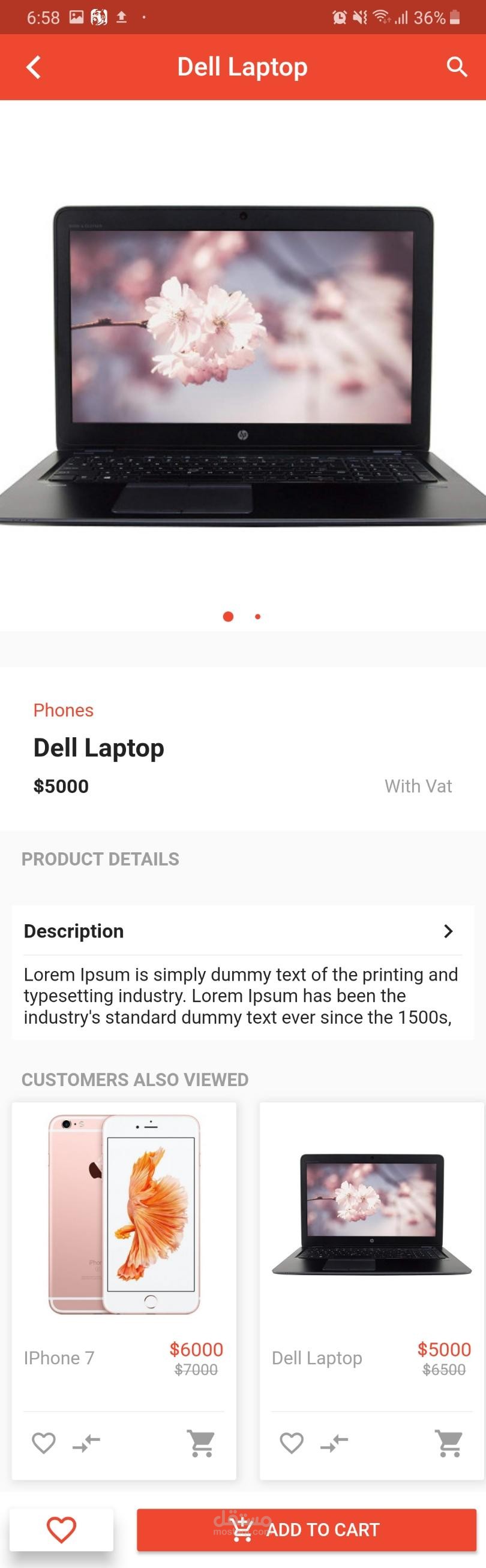Select the second image page indicator dot

257,617
